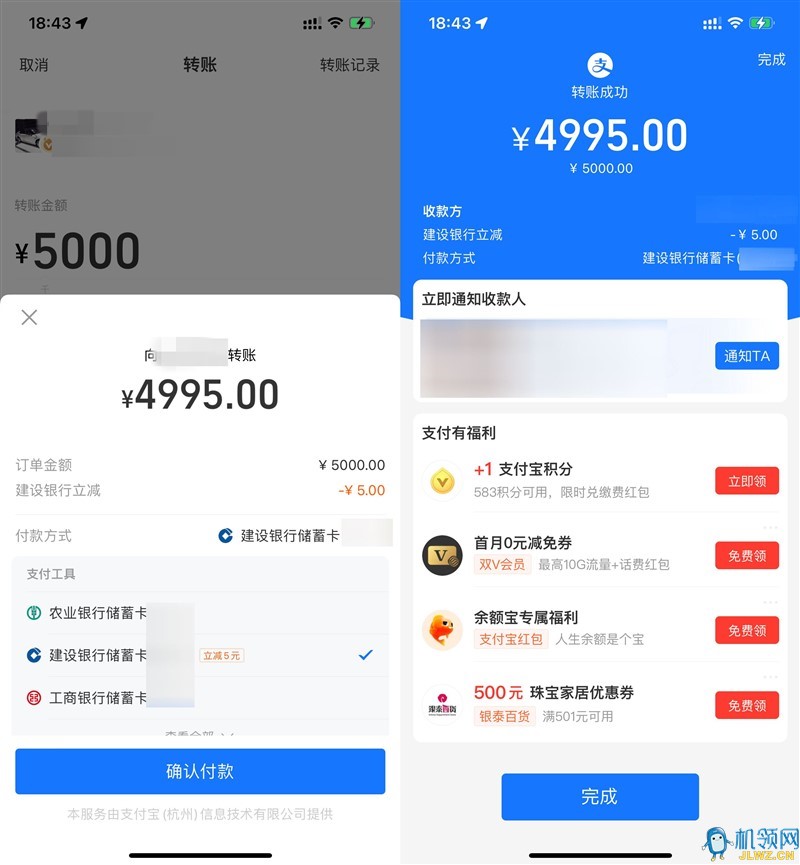Claim the 首月0元减免券 with 免费领

[746, 556]
